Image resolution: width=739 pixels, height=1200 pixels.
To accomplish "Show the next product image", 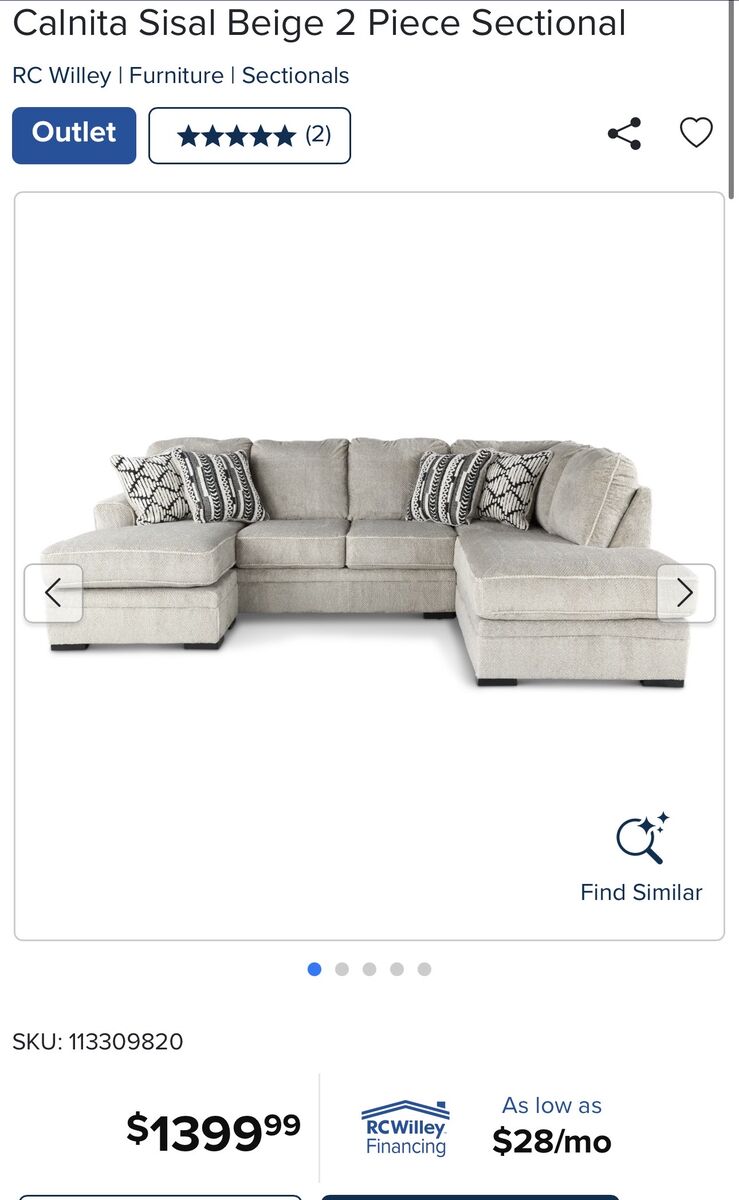I will point(685,593).
